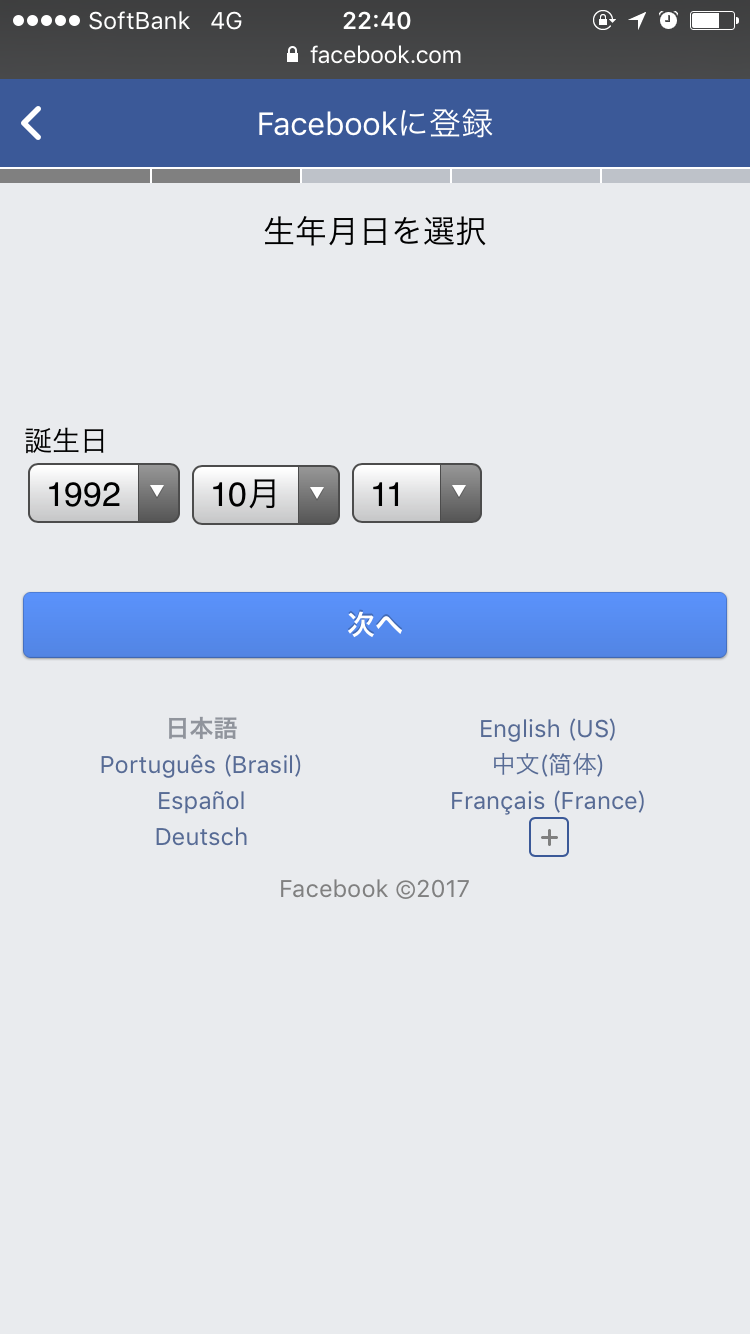750x1334 pixels.
Task: Open the month dropdown showing 10月
Action: (266, 494)
